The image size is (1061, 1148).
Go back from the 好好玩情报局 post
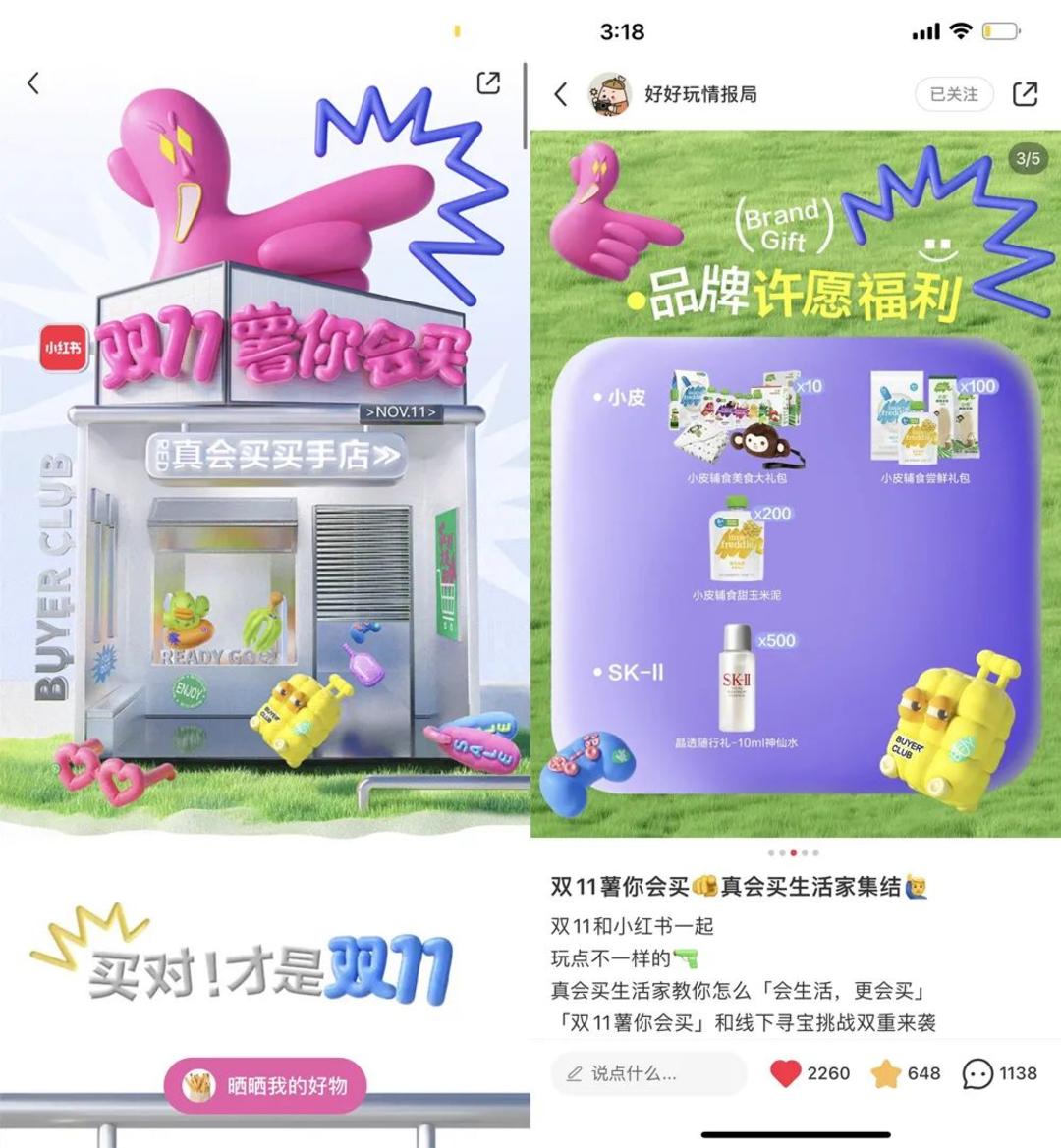click(x=561, y=94)
